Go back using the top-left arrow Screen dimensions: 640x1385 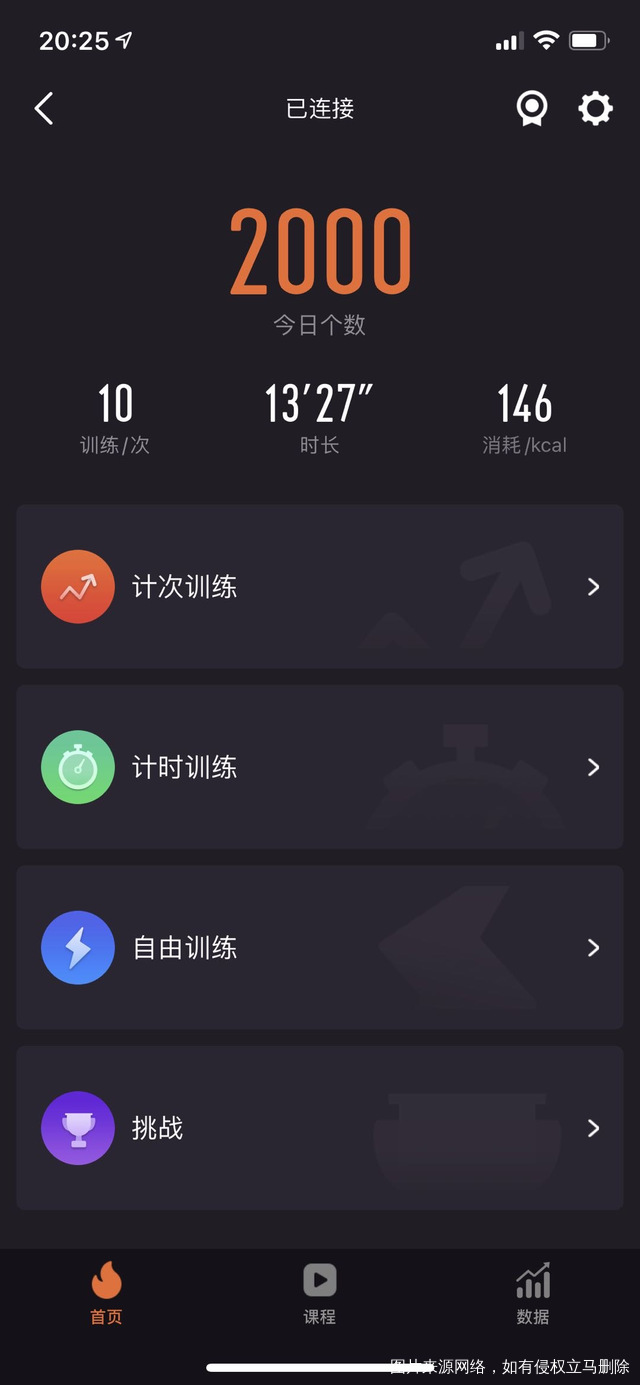tap(44, 108)
